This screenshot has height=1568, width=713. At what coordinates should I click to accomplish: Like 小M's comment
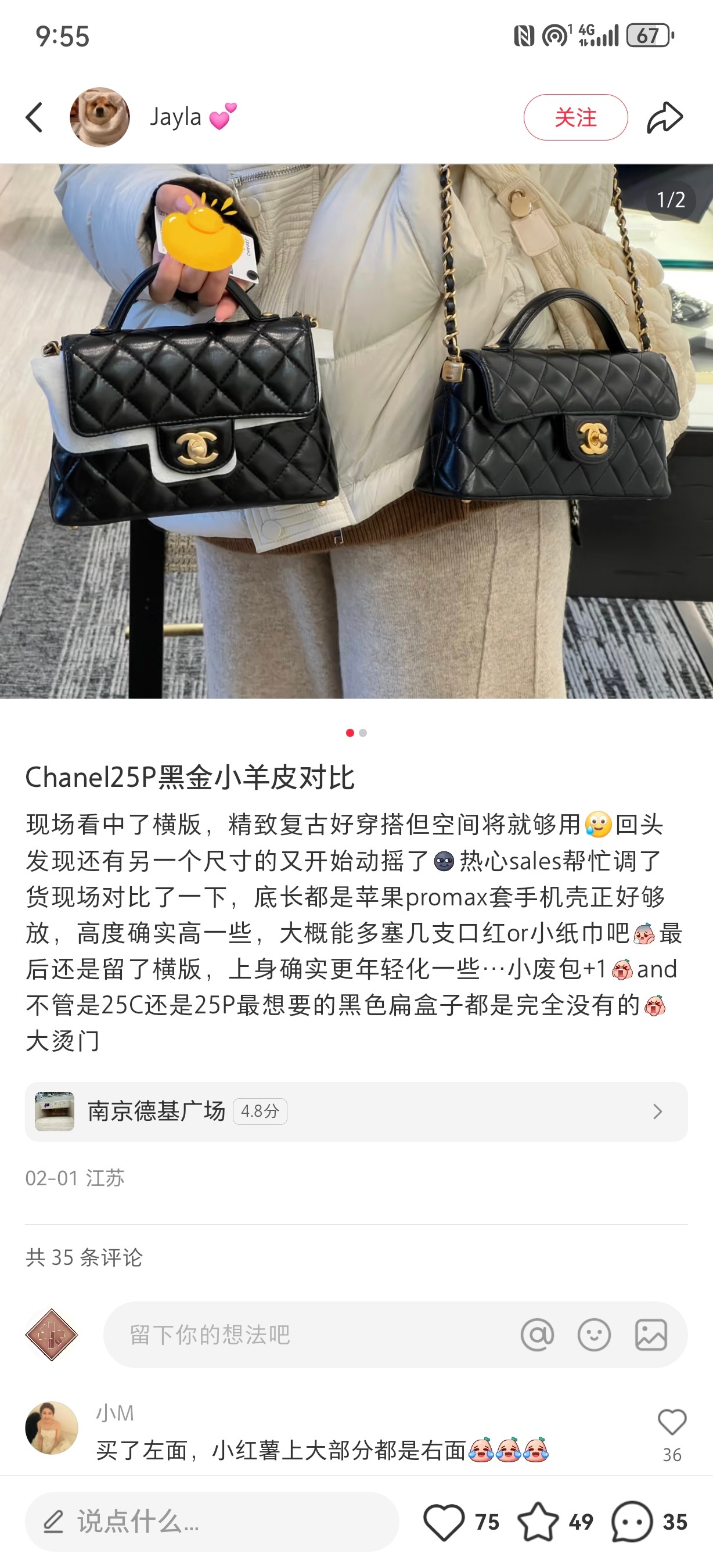click(672, 1423)
